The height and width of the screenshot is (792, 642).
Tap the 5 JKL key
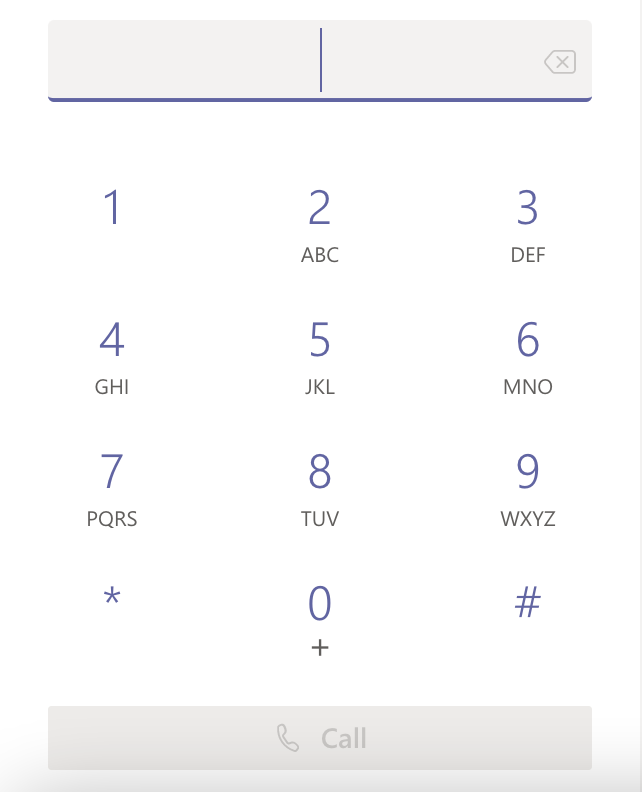click(319, 355)
